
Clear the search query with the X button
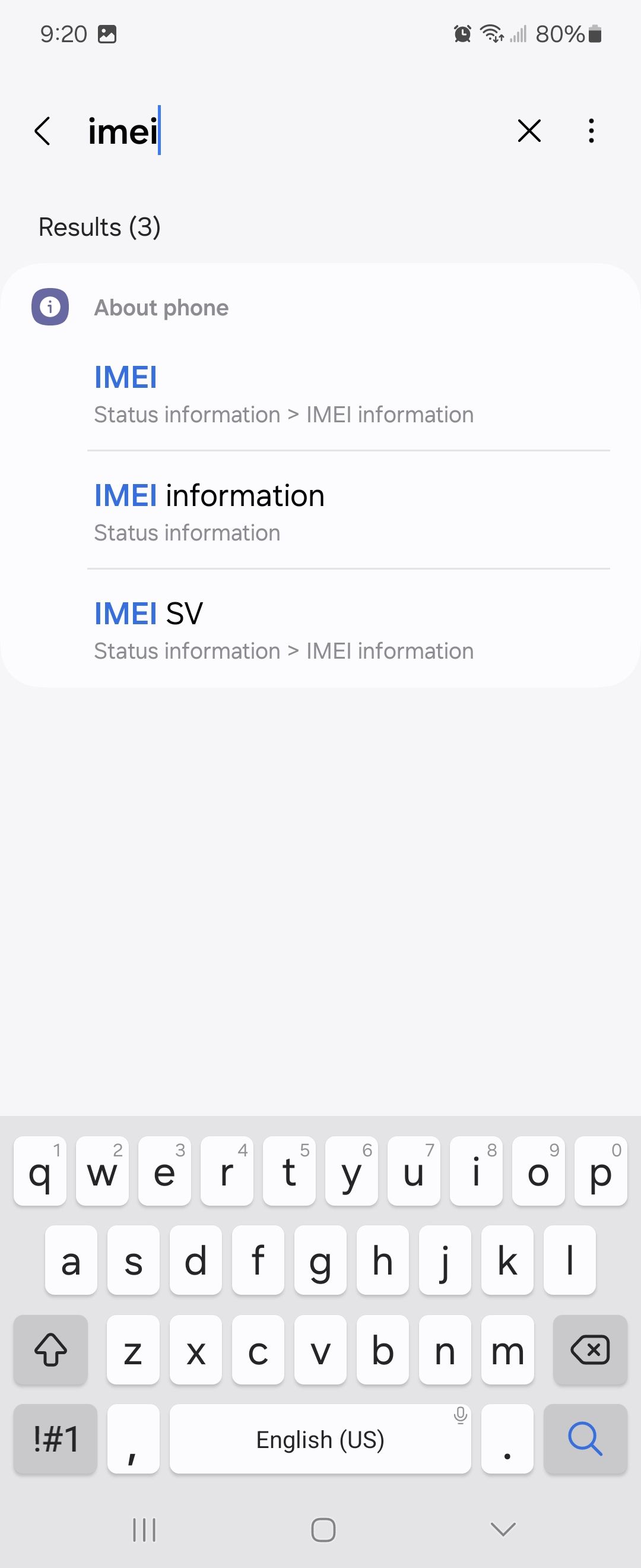pos(528,129)
